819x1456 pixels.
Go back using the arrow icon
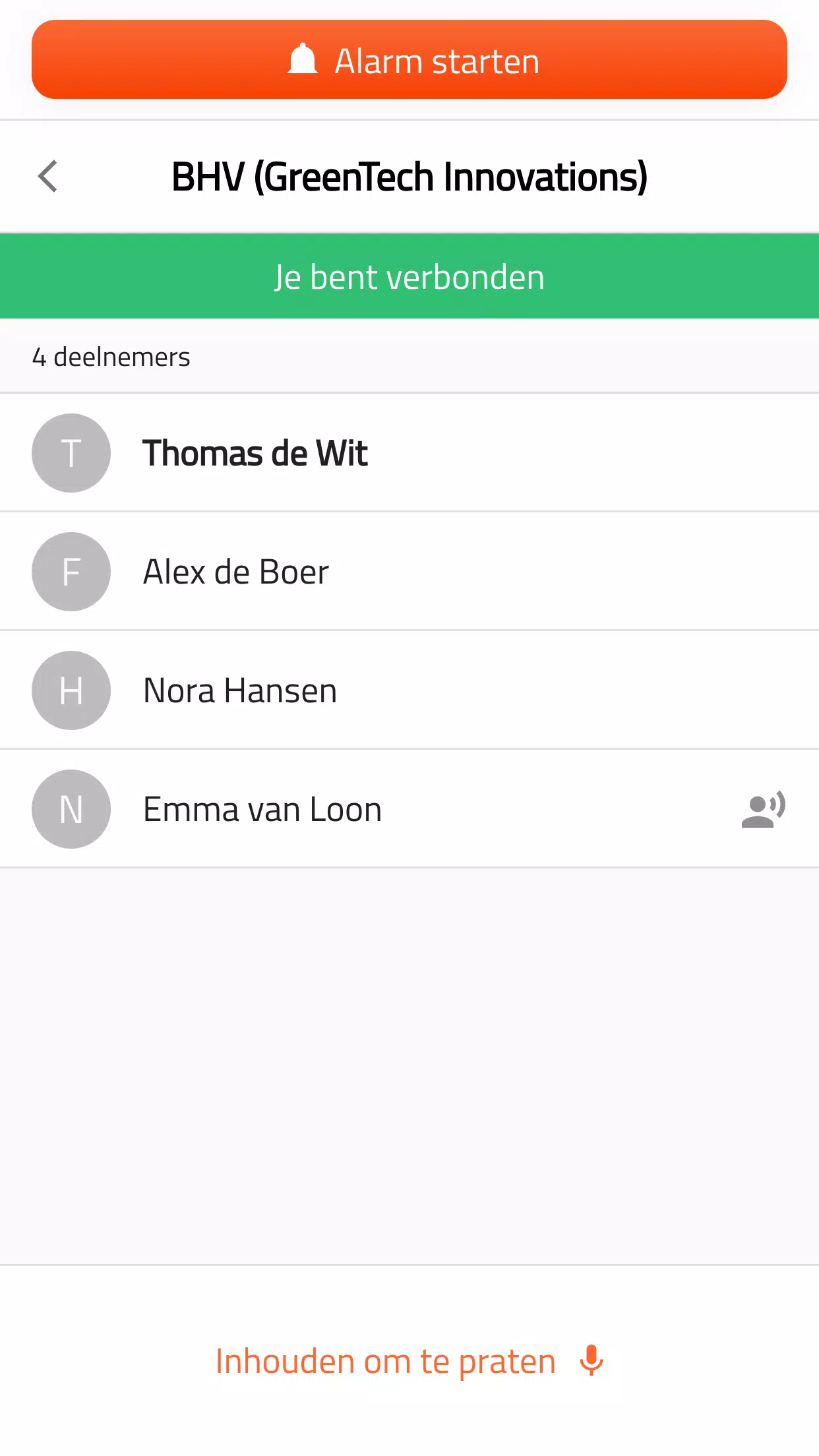click(x=47, y=177)
